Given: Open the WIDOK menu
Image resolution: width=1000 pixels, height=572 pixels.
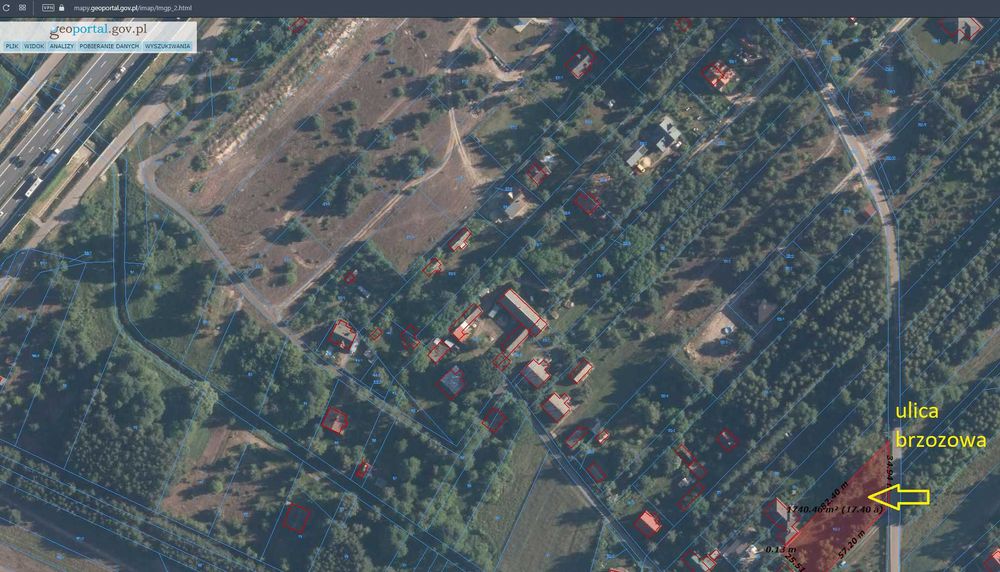Looking at the screenshot, I should point(34,46).
